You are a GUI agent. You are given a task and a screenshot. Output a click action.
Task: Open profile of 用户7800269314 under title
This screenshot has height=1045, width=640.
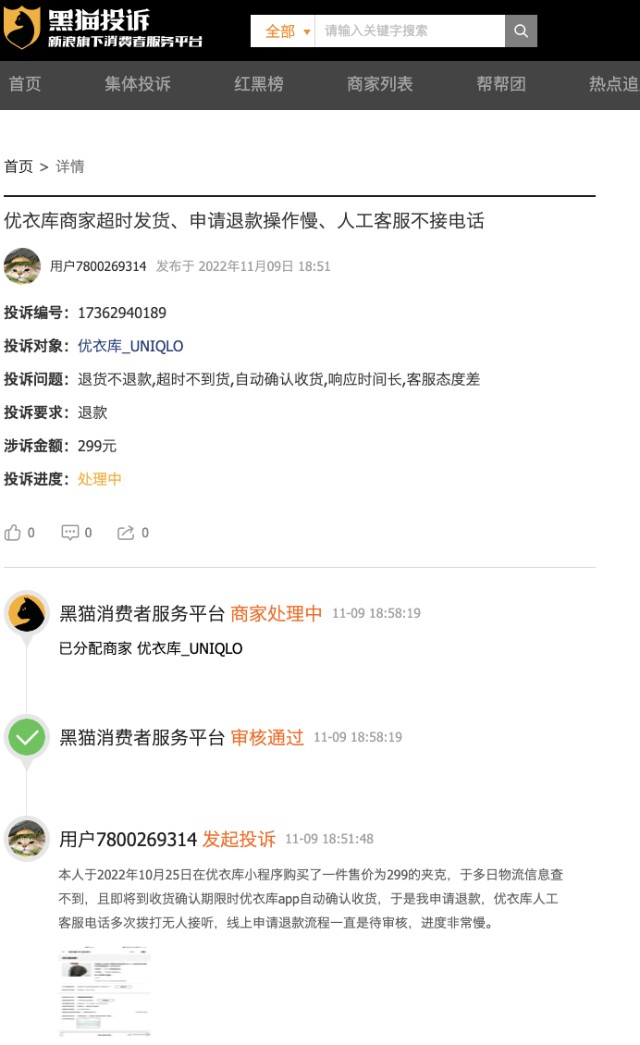[x=98, y=267]
